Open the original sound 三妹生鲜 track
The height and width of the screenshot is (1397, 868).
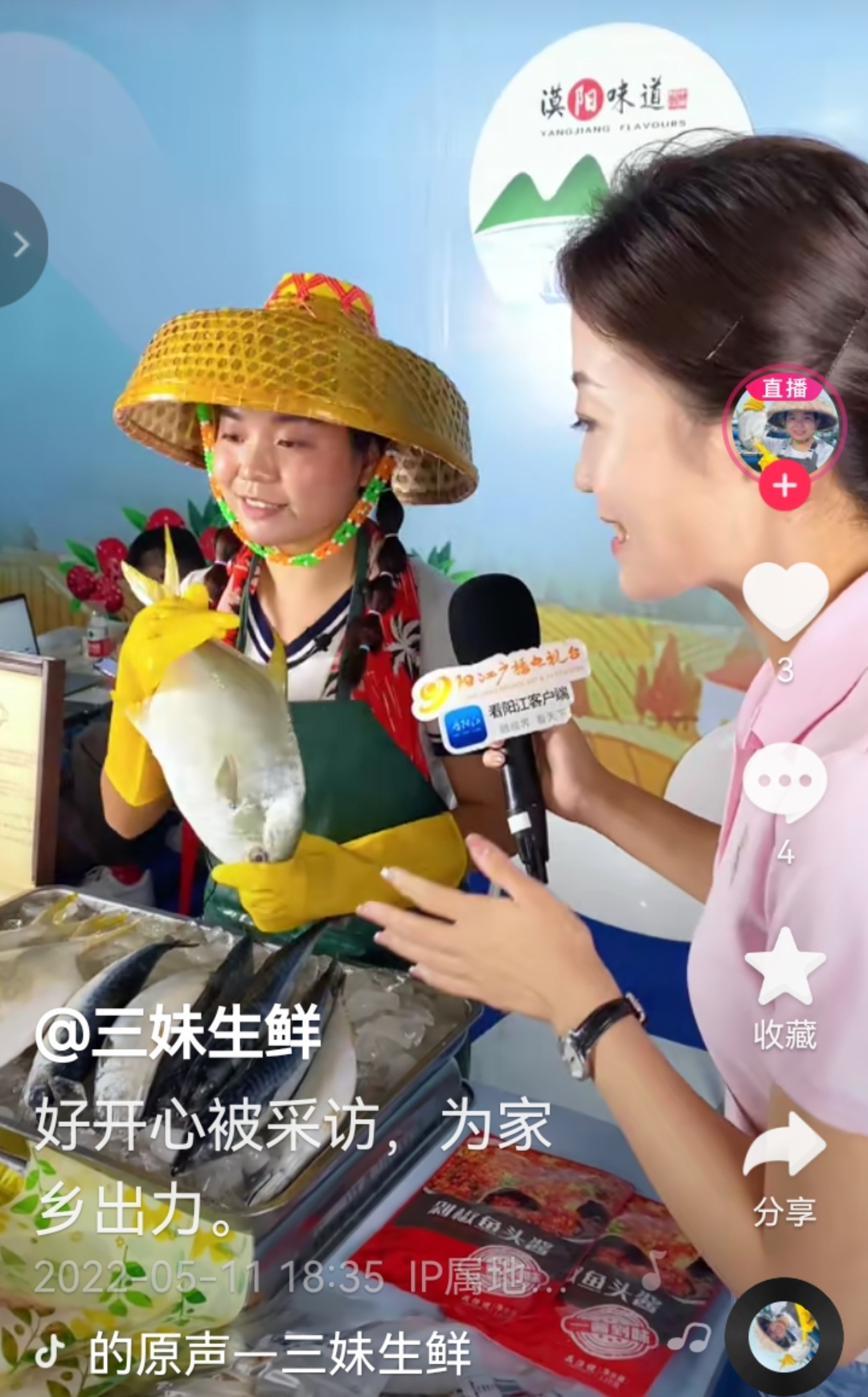pyautogui.click(x=278, y=1354)
